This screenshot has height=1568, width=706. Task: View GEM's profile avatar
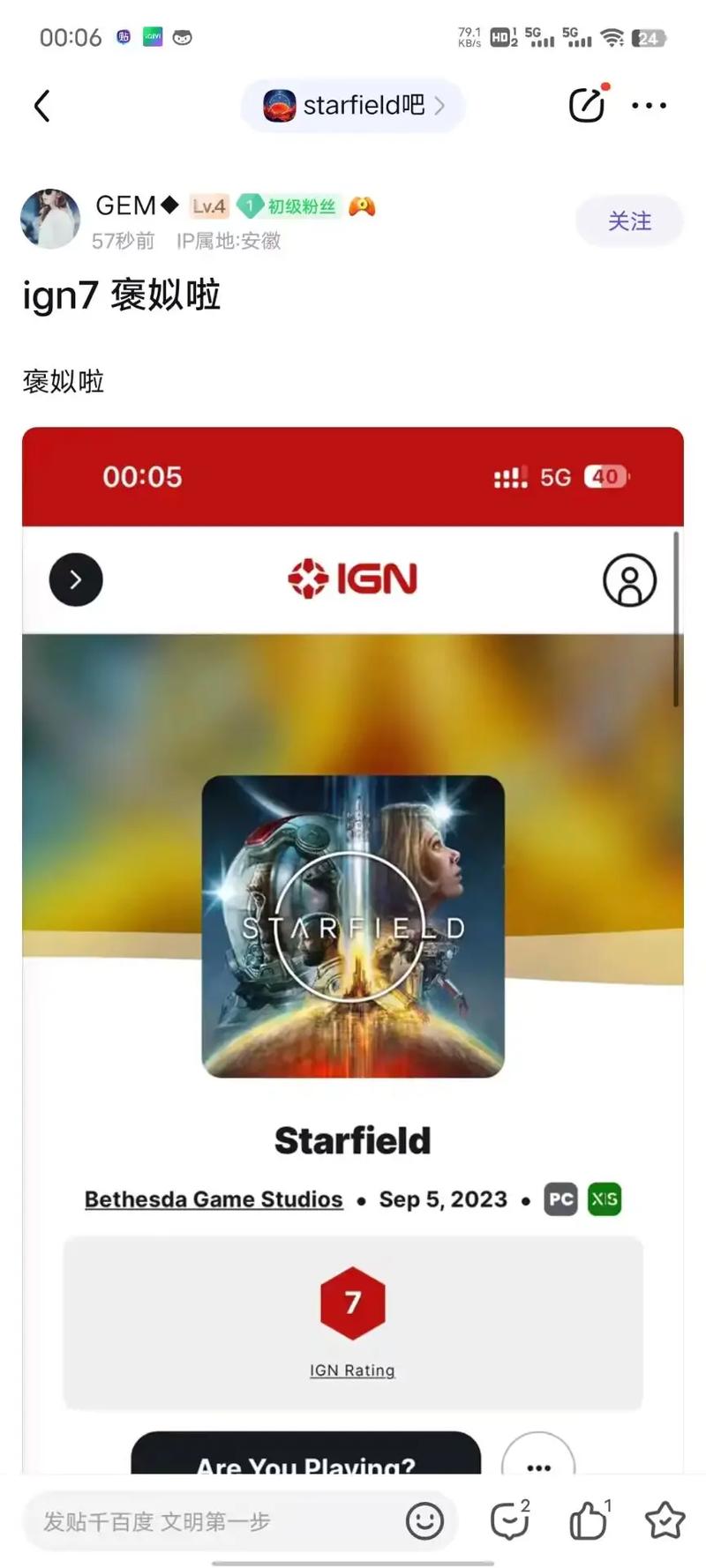click(50, 219)
